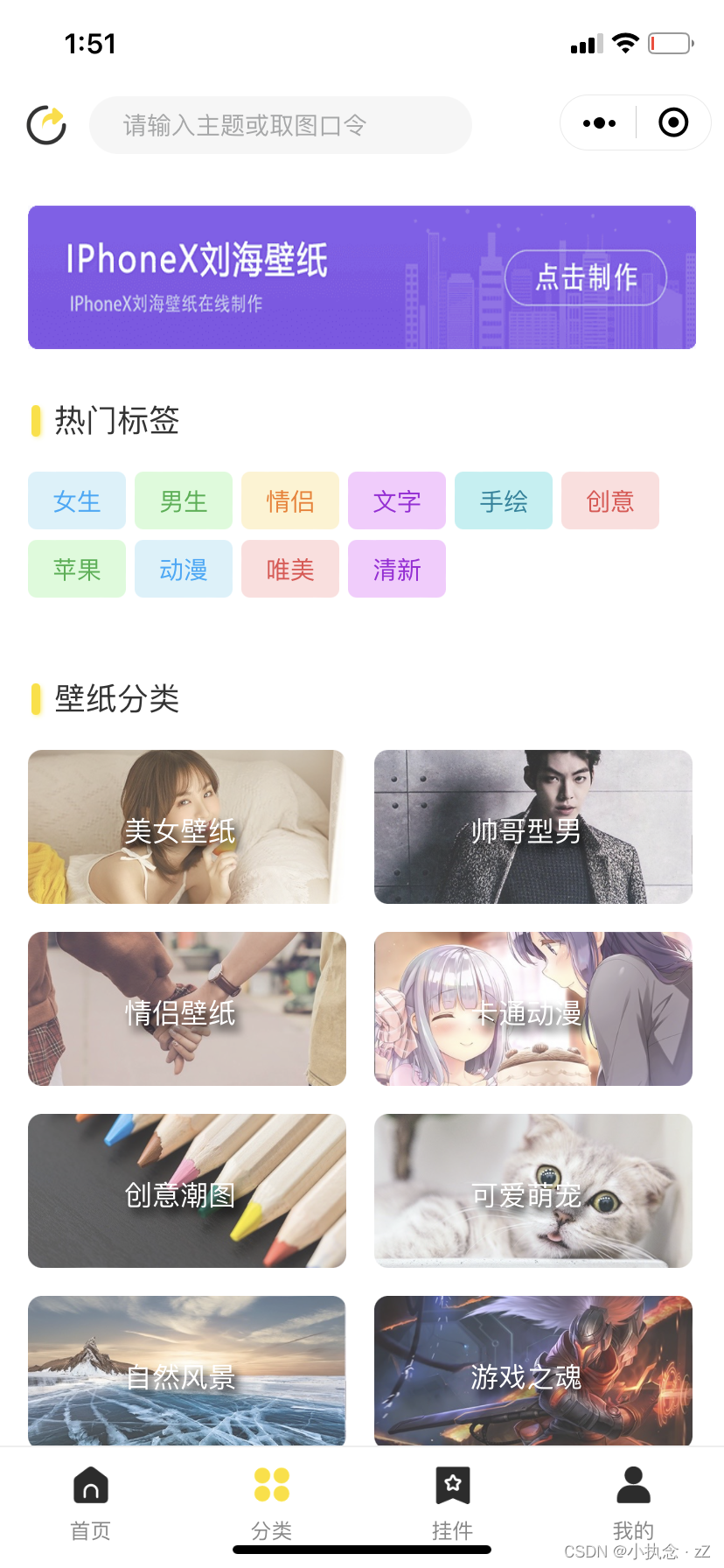
Task: Go to the 挂件 tab
Action: 452,1501
